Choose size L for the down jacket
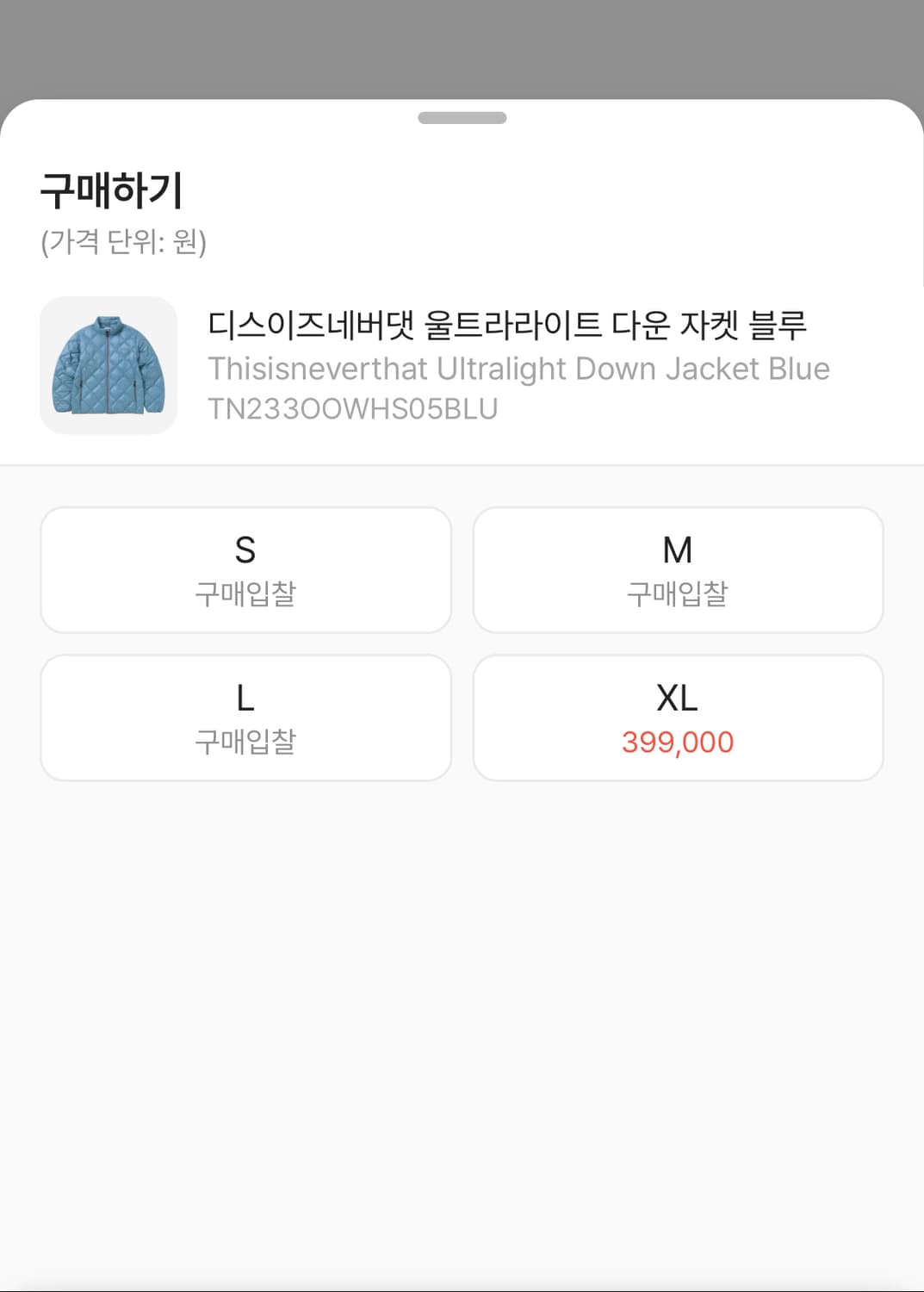This screenshot has height=1292, width=924. (x=245, y=717)
